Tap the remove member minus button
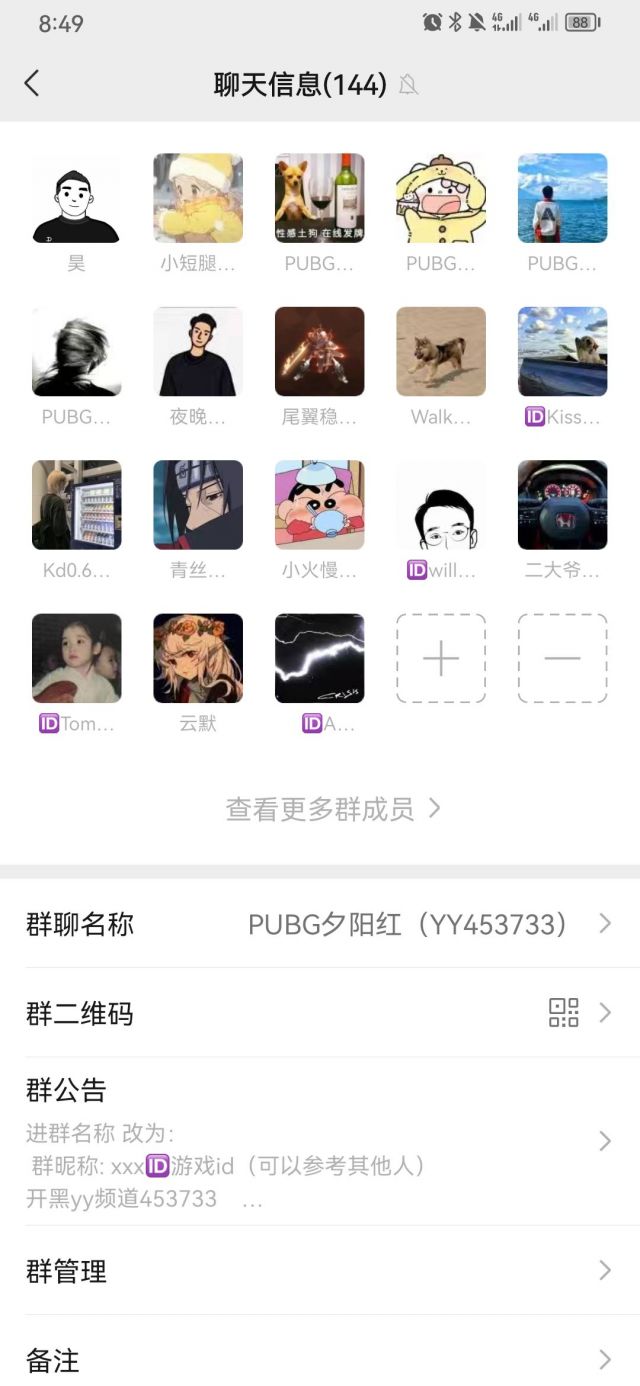Viewport: 640px width, 1386px height. 562,658
